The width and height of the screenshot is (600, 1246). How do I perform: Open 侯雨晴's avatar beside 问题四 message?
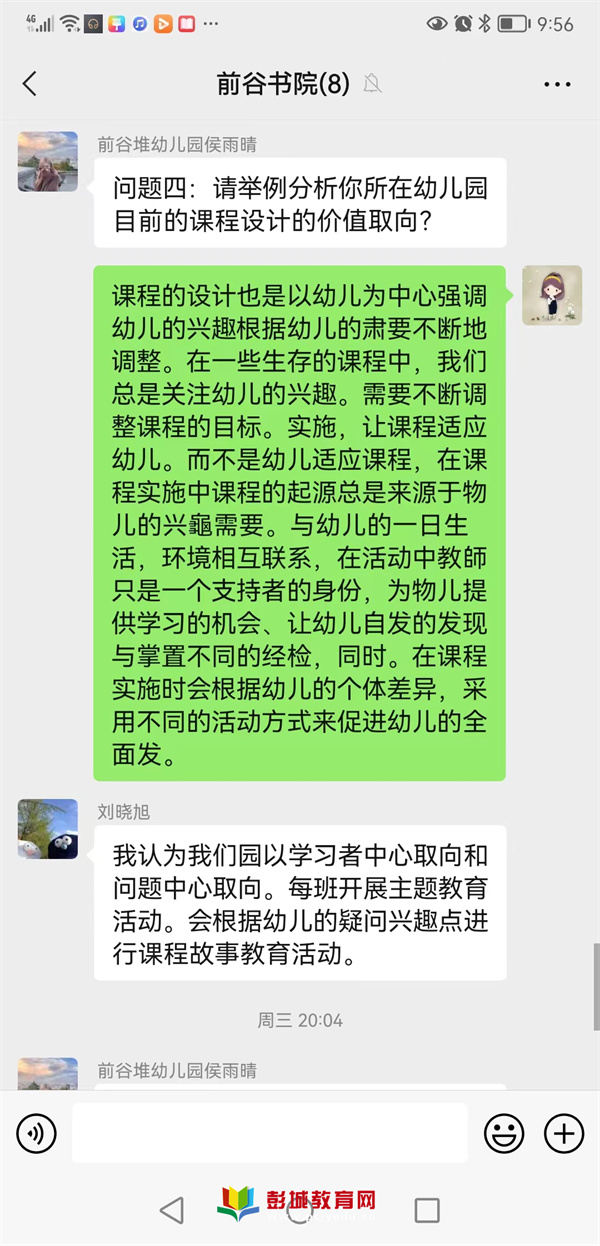pyautogui.click(x=48, y=162)
